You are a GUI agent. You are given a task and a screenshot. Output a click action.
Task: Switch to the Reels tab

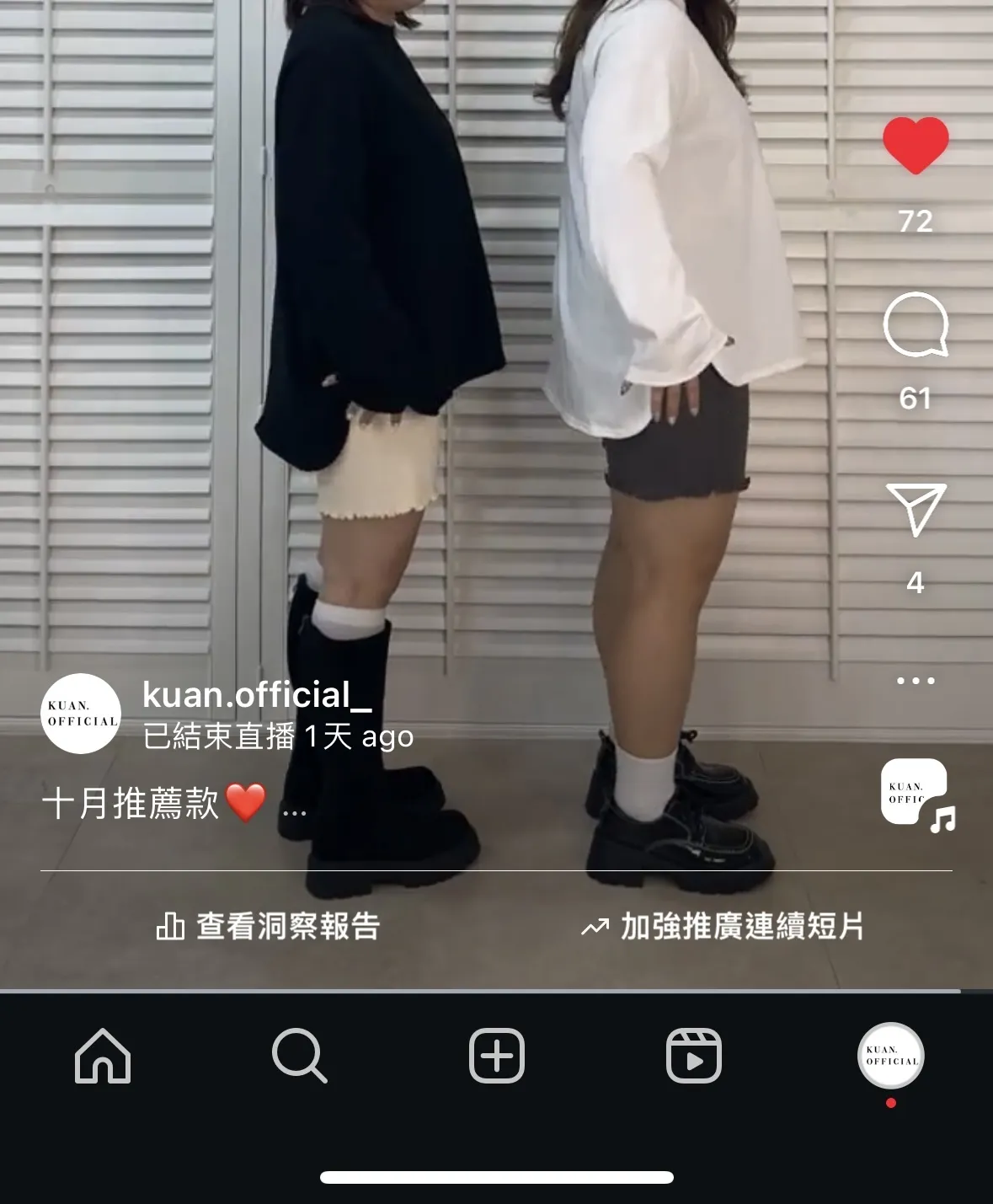(693, 1056)
